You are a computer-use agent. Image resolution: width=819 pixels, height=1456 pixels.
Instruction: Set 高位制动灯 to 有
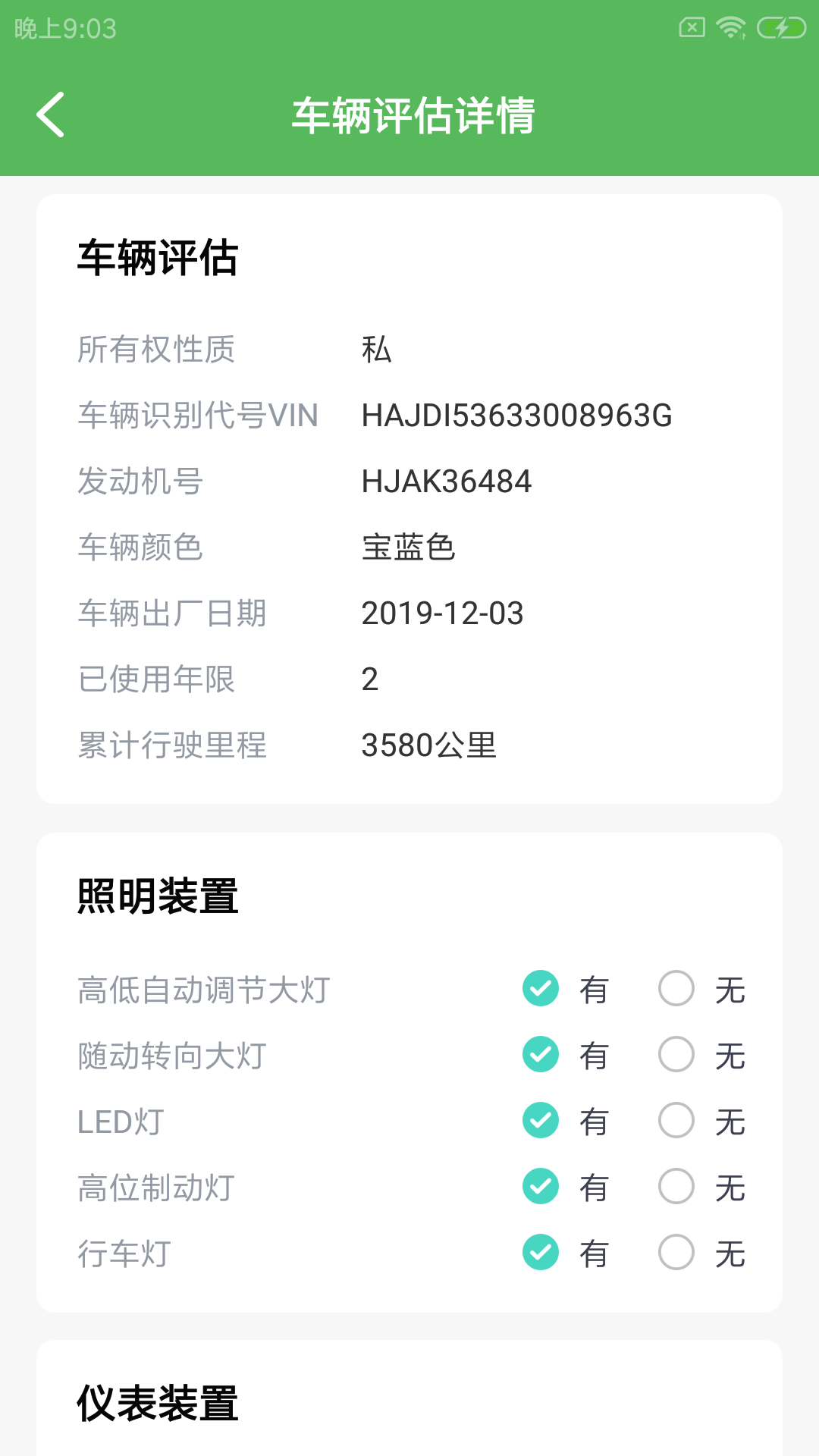click(541, 1186)
